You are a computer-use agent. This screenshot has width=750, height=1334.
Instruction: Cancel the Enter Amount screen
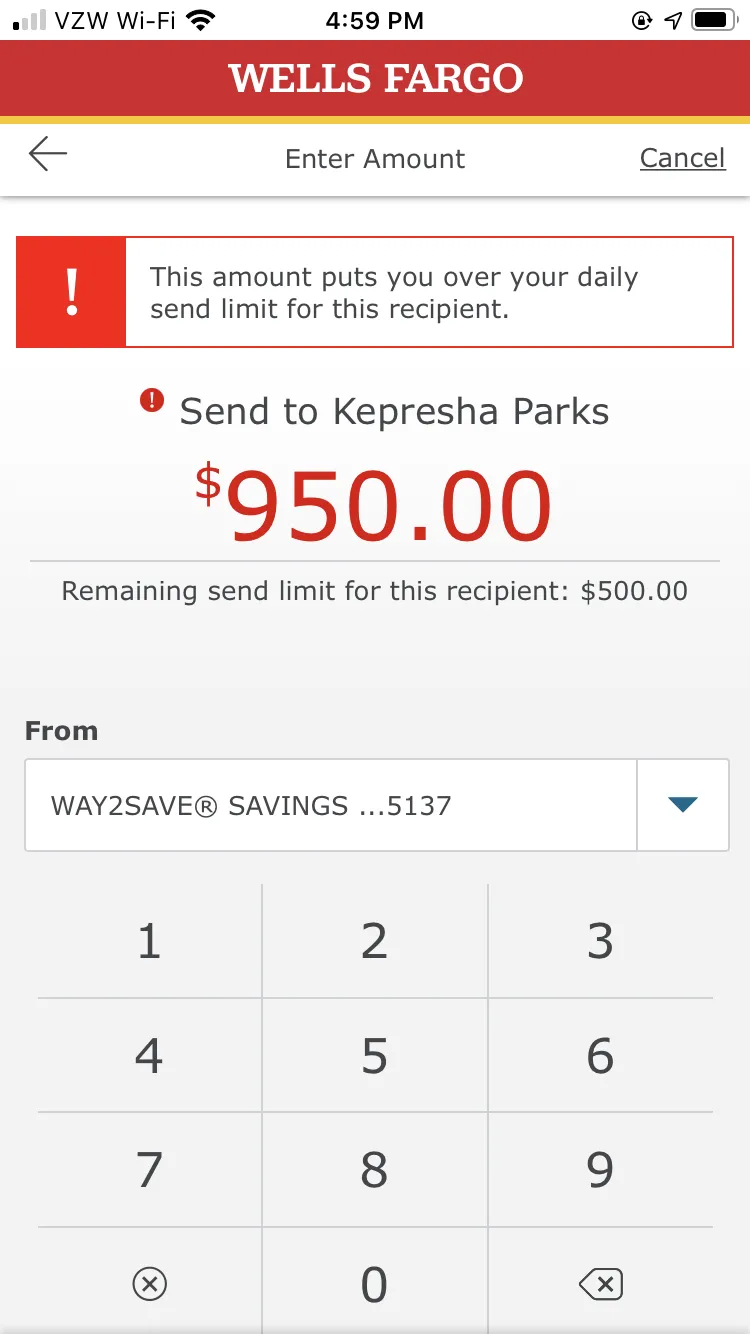click(683, 158)
